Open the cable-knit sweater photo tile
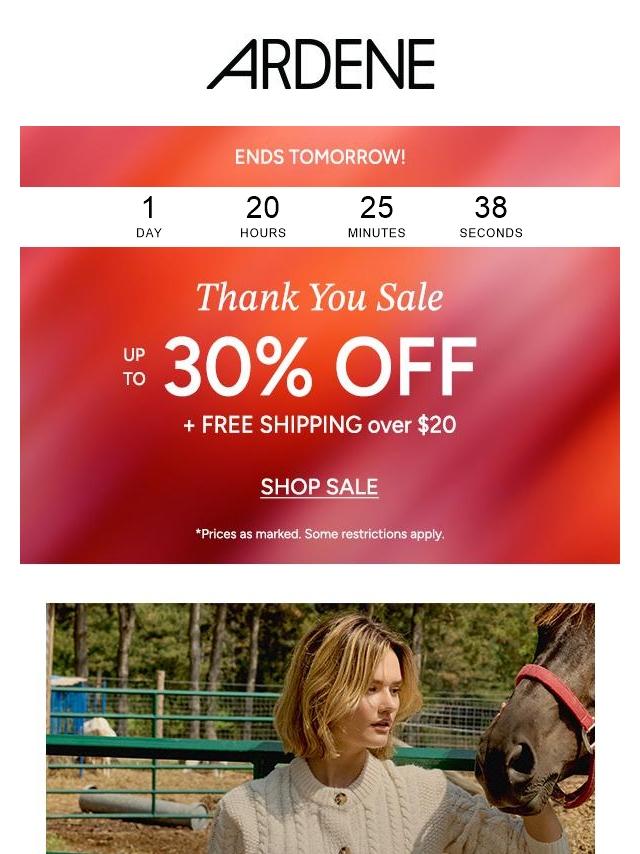The width and height of the screenshot is (640, 854). pyautogui.click(x=320, y=728)
